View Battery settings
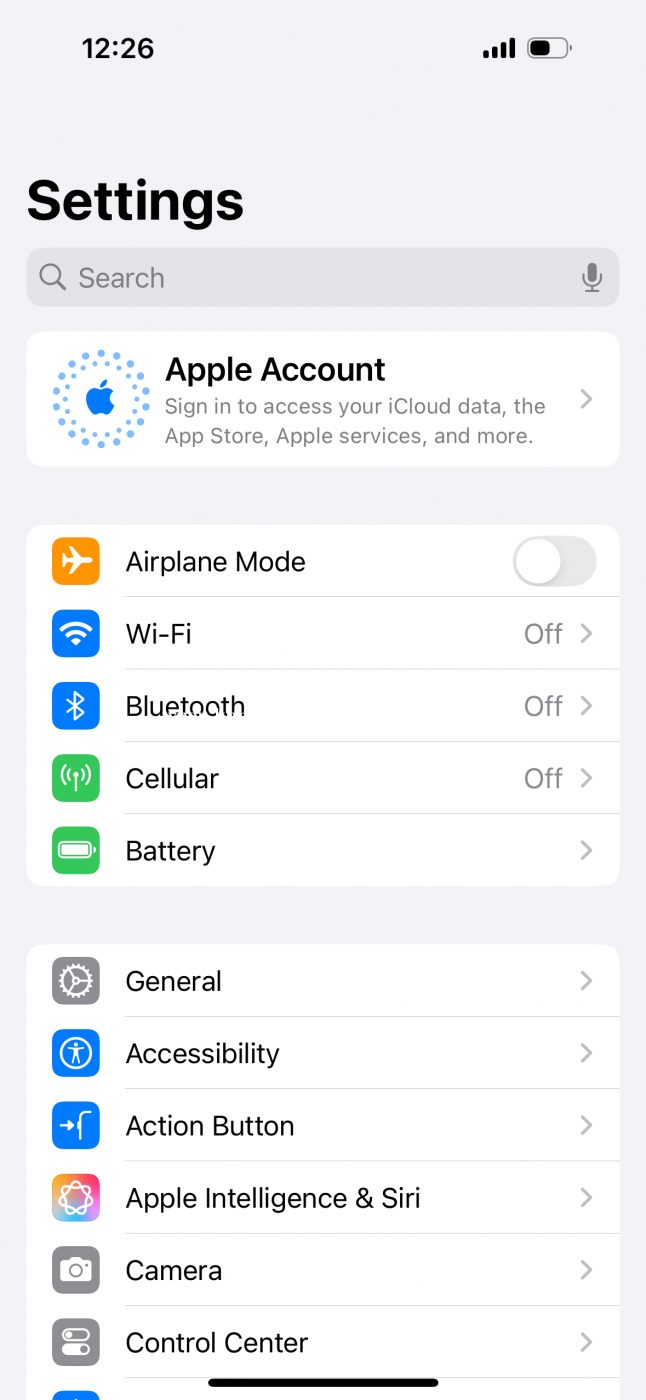The width and height of the screenshot is (646, 1400). pyautogui.click(x=322, y=850)
